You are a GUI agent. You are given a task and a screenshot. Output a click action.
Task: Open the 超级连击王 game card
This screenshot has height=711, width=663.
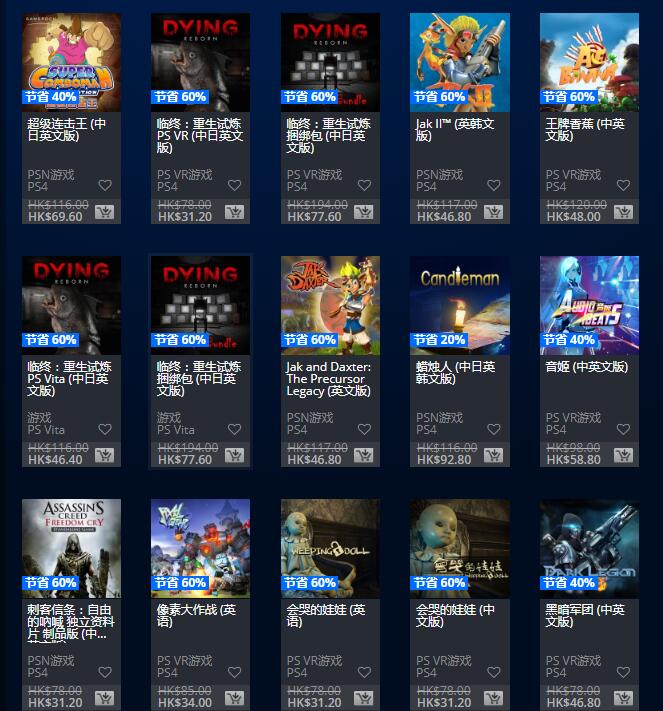pos(71,62)
